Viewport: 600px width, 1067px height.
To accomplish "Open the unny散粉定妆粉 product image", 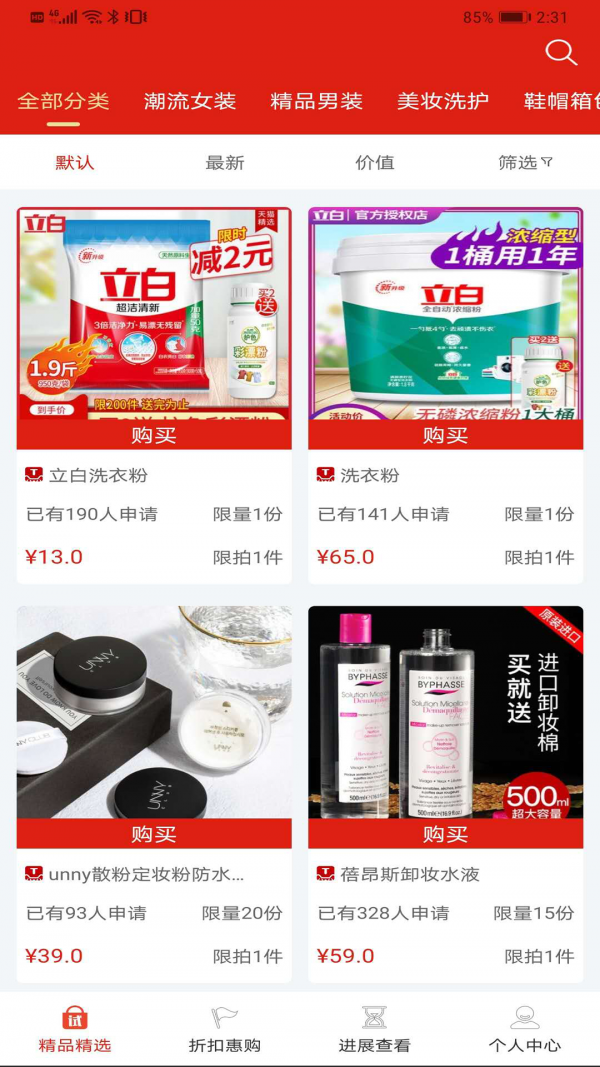I will [x=154, y=712].
